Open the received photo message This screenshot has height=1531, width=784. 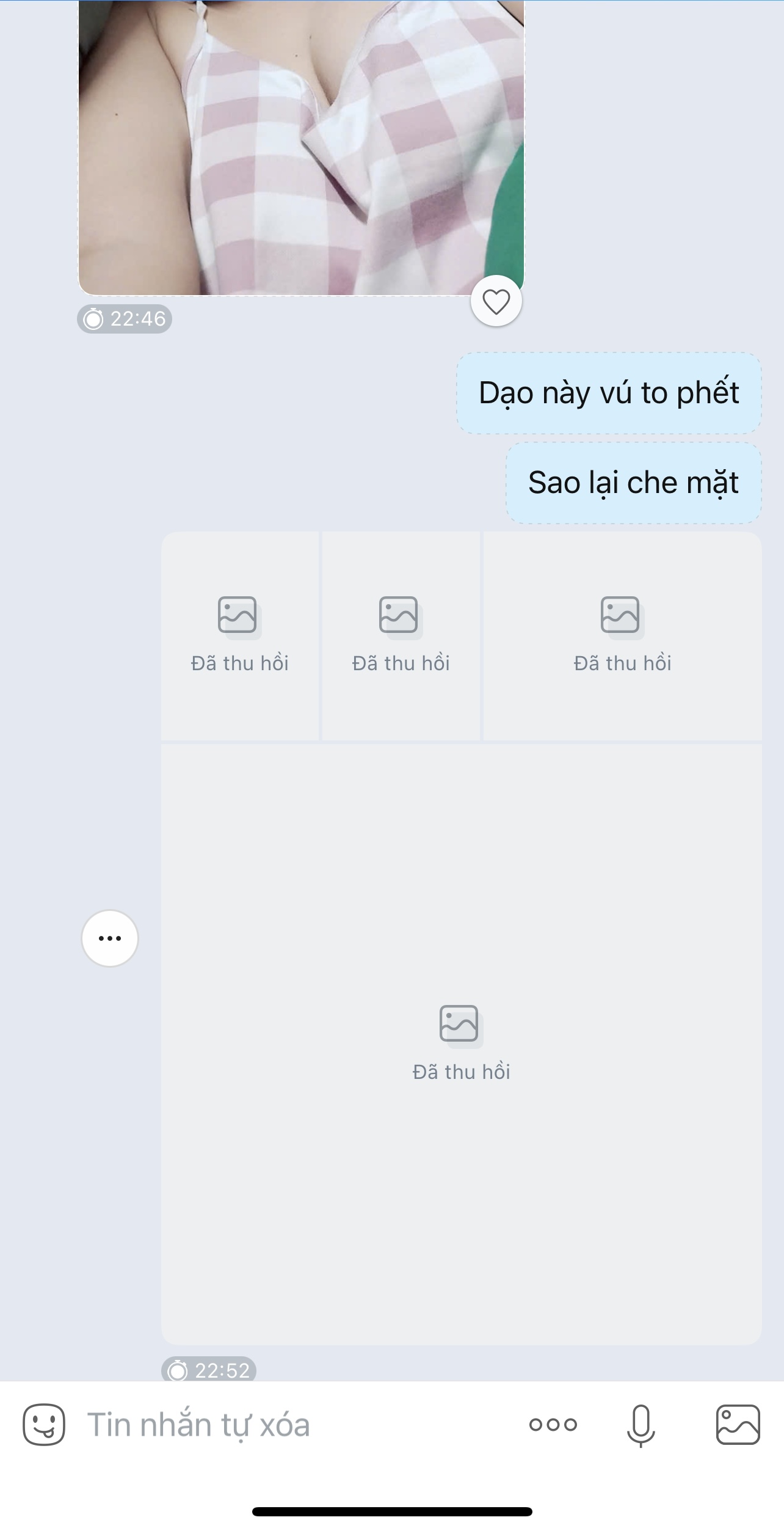(300, 147)
